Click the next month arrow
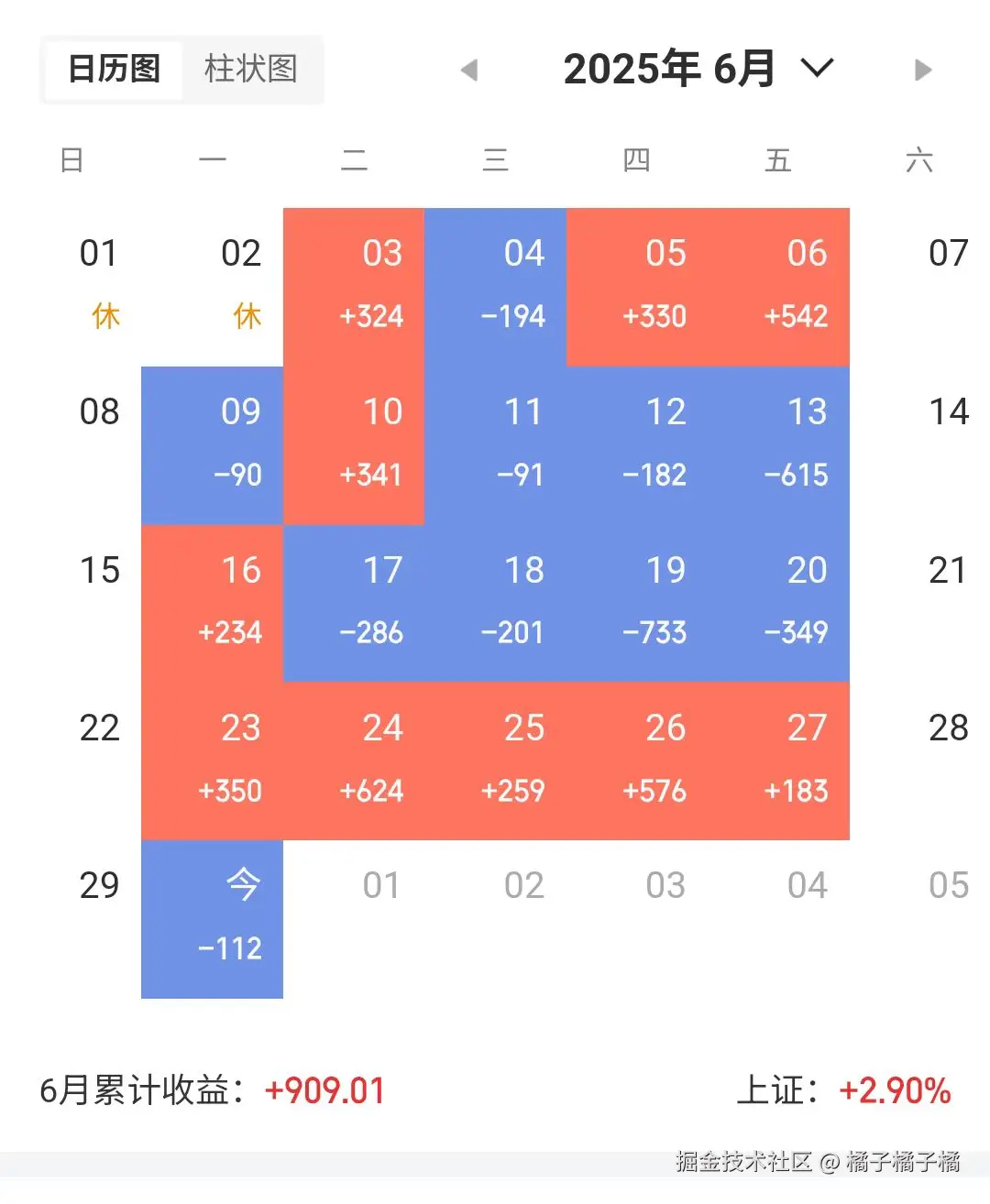990x1204 pixels. click(x=921, y=71)
